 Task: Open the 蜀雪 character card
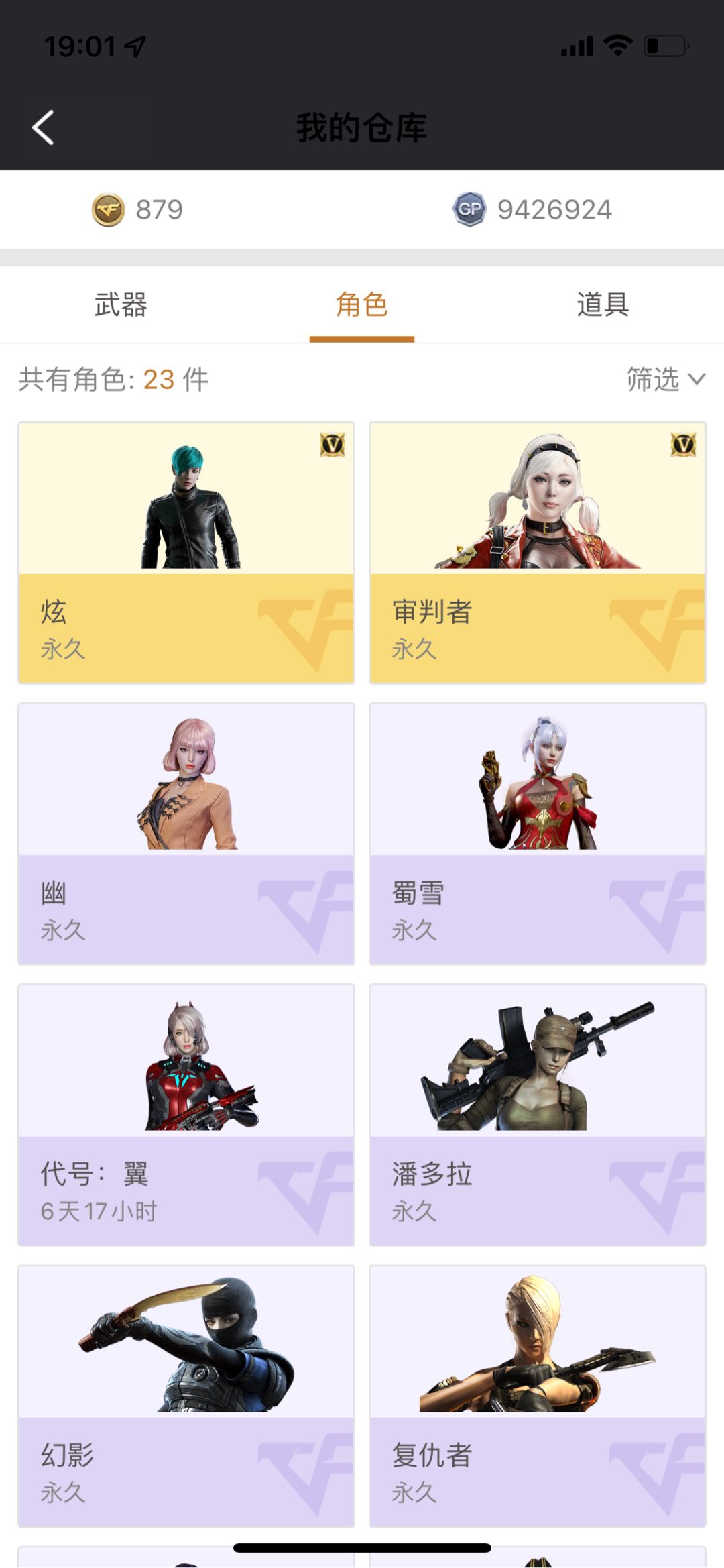pyautogui.click(x=538, y=834)
